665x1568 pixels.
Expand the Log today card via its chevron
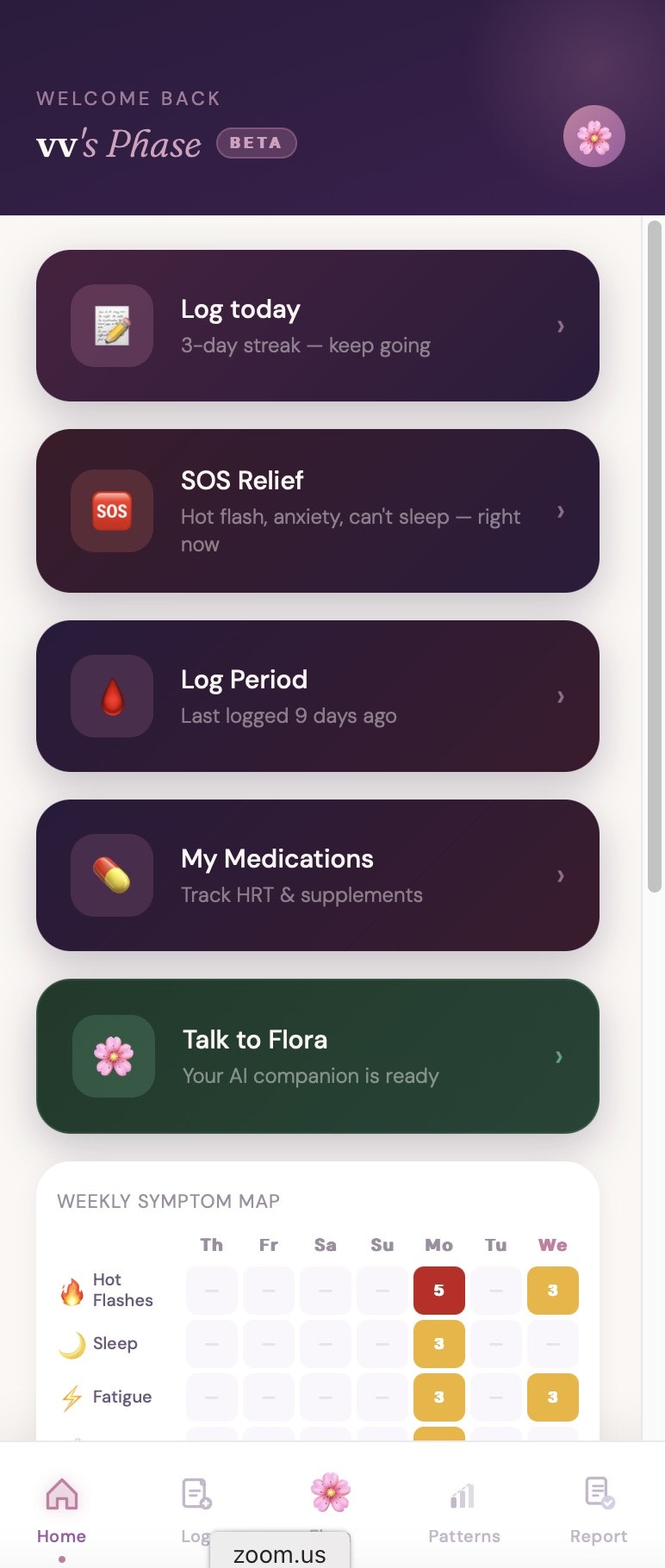click(561, 326)
